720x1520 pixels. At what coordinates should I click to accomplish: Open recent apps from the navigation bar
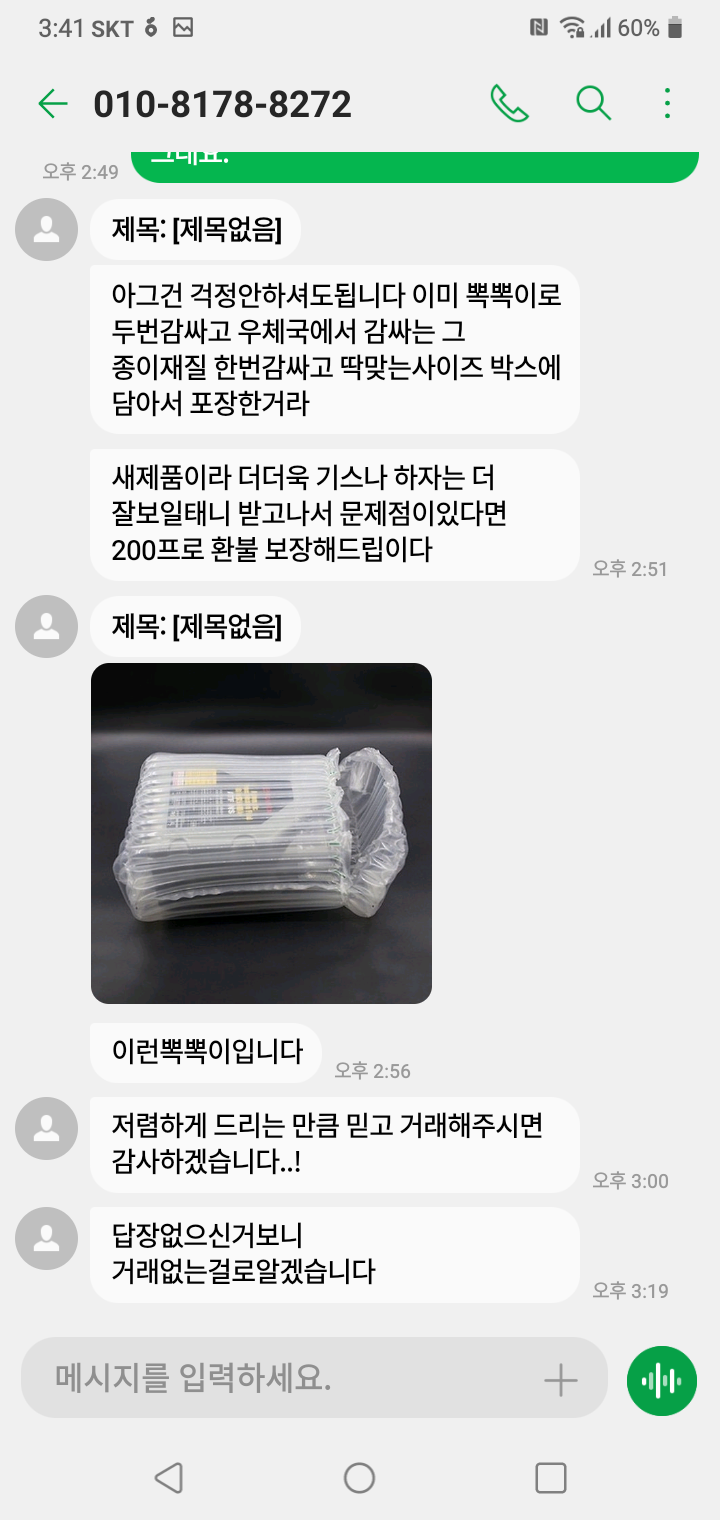coord(551,1477)
